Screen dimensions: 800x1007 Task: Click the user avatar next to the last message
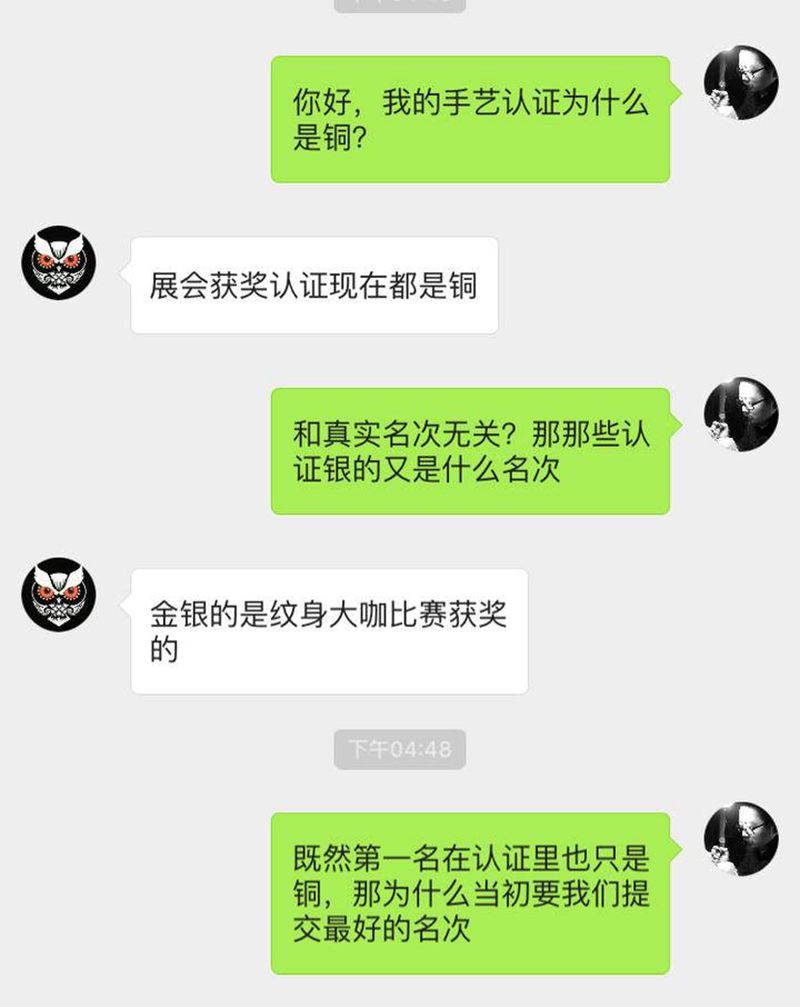(x=741, y=837)
